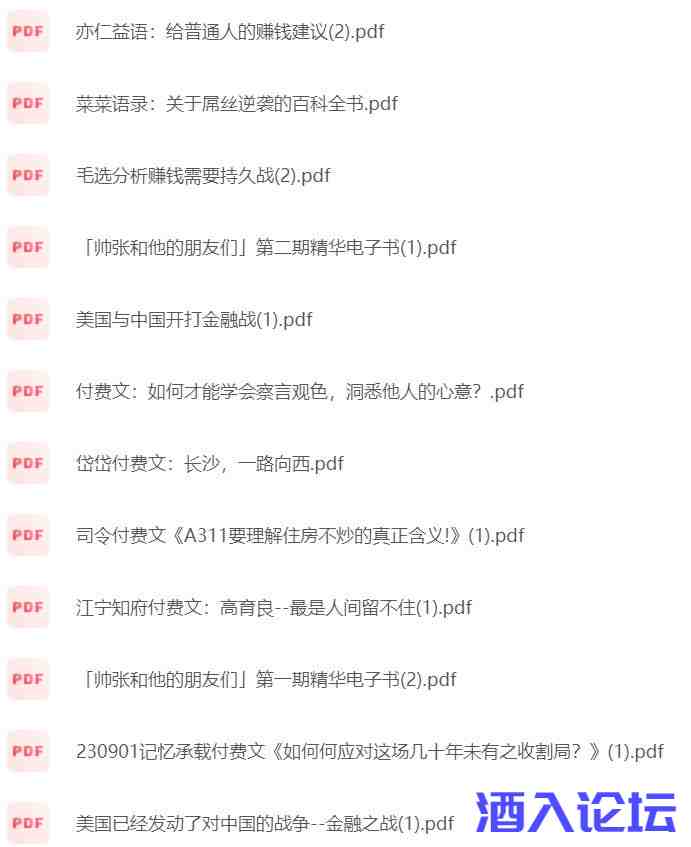Open 司令付费文 A311 住房不炒 PDF

[300, 536]
